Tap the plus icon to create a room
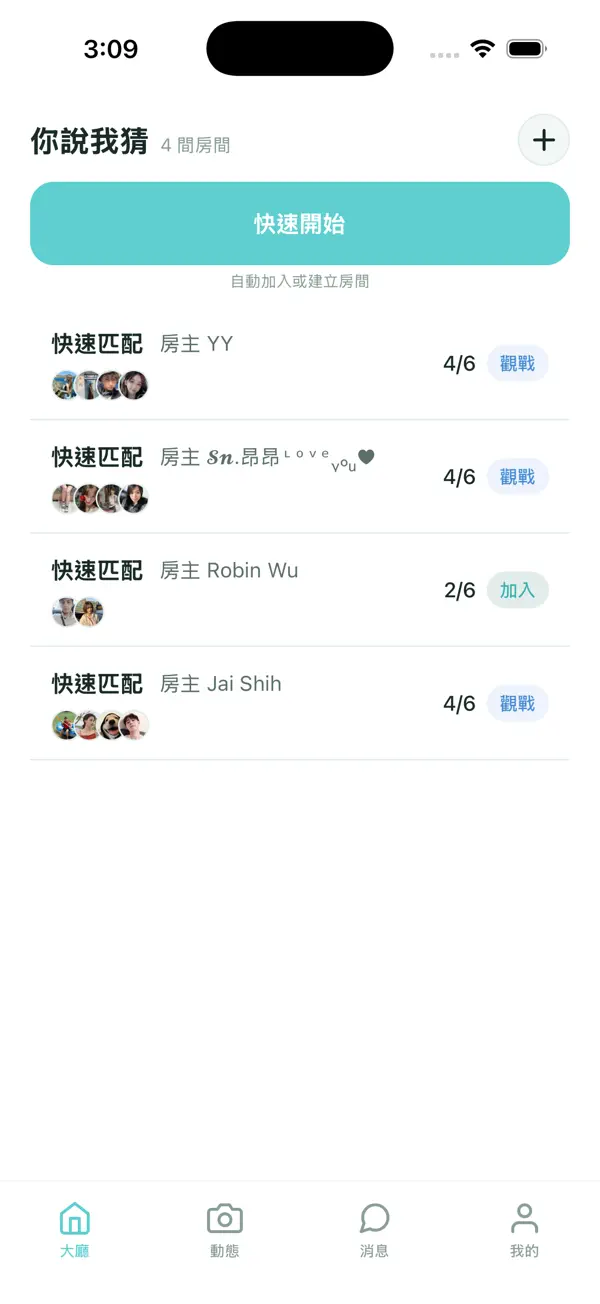This screenshot has height=1304, width=600. [543, 140]
